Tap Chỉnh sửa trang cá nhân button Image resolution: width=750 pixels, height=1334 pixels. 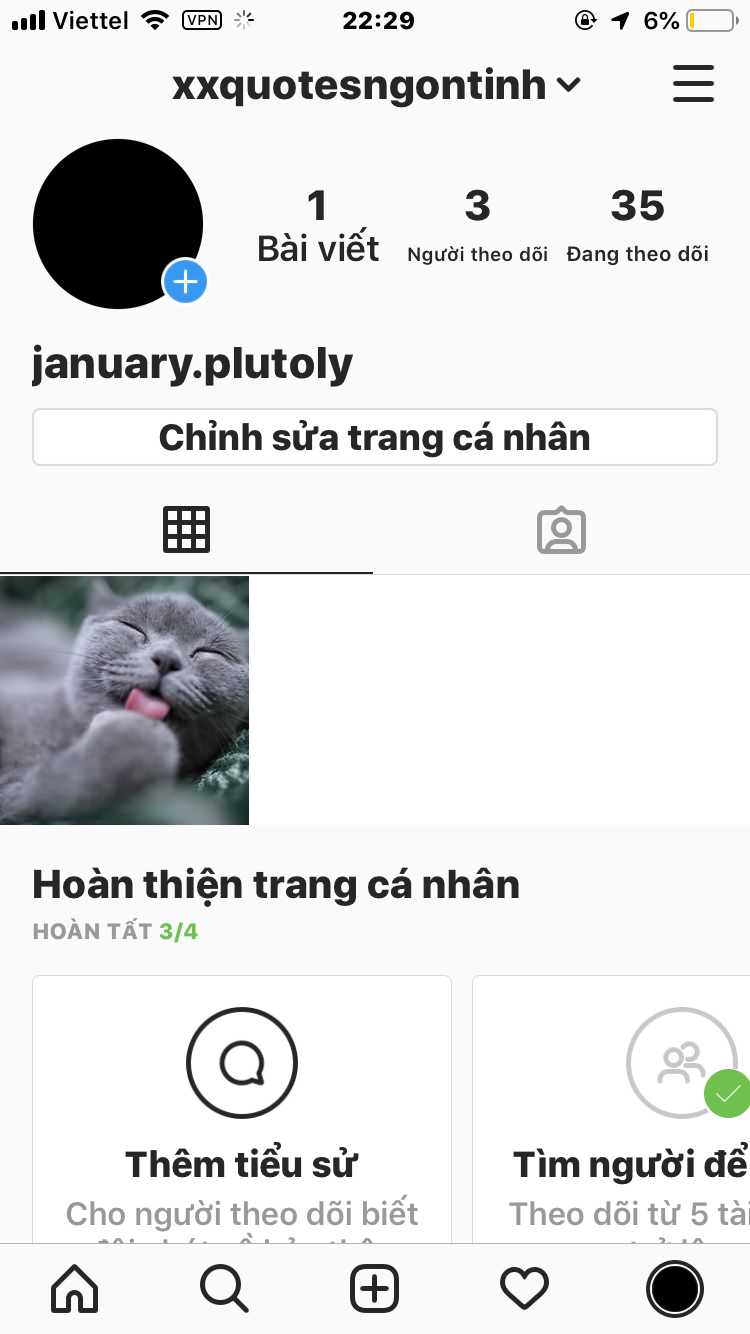coord(375,437)
